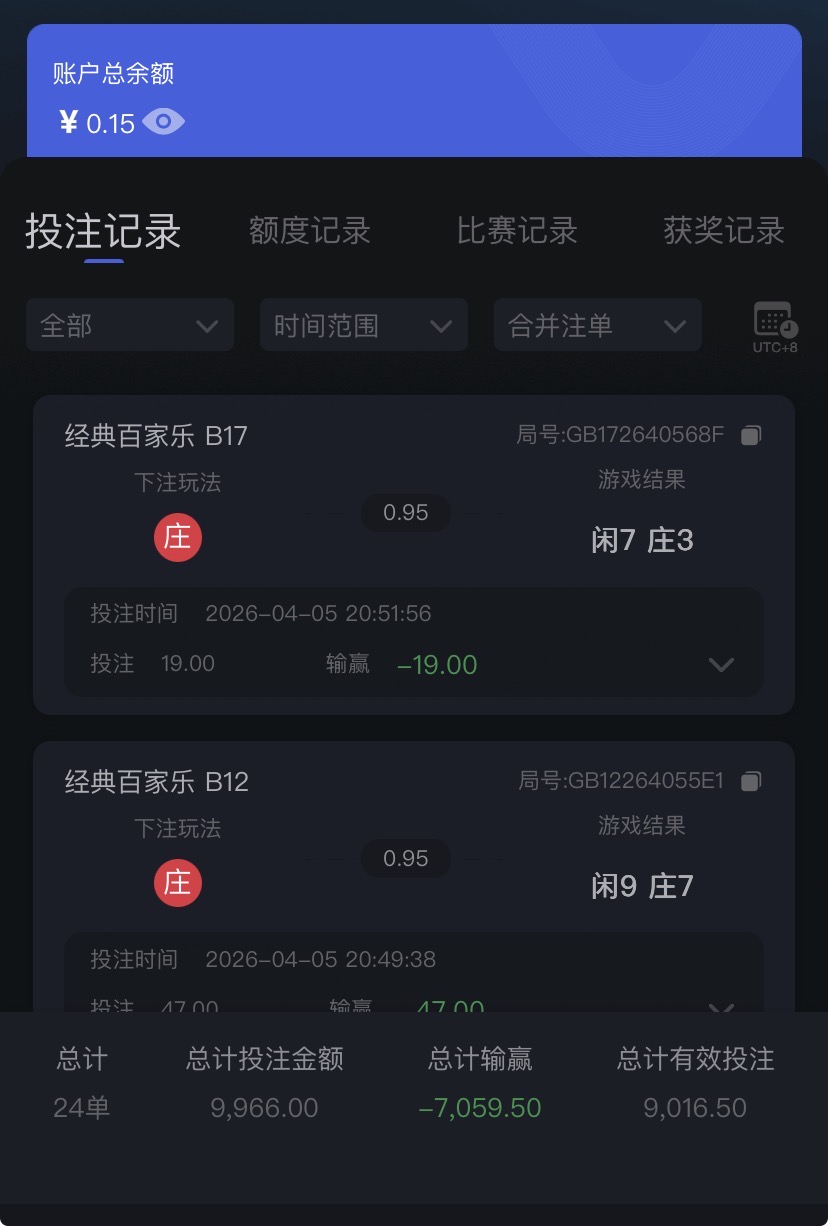
Task: Open the 时间范围 dropdown
Action: [363, 325]
